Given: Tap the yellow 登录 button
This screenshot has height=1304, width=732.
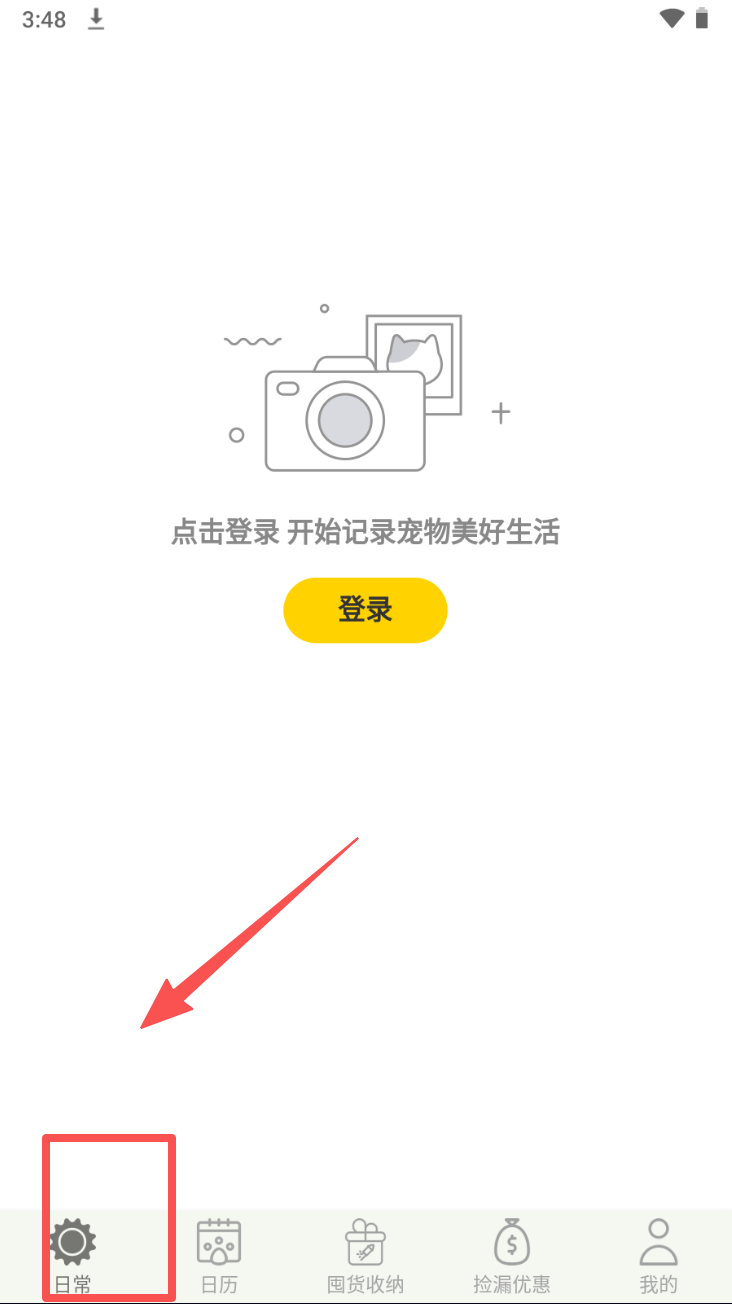Looking at the screenshot, I should click(365, 610).
